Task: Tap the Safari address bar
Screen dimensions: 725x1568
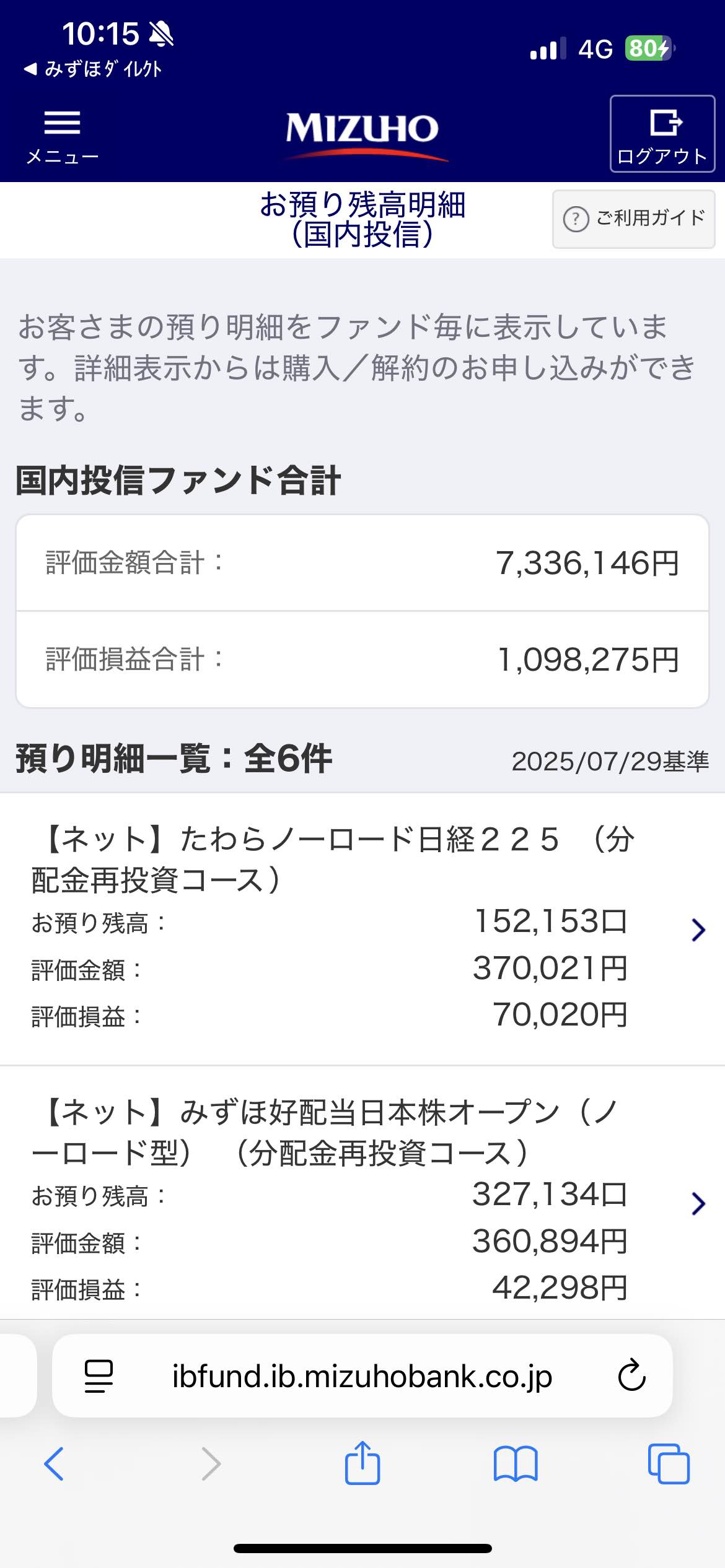Action: 362,1376
